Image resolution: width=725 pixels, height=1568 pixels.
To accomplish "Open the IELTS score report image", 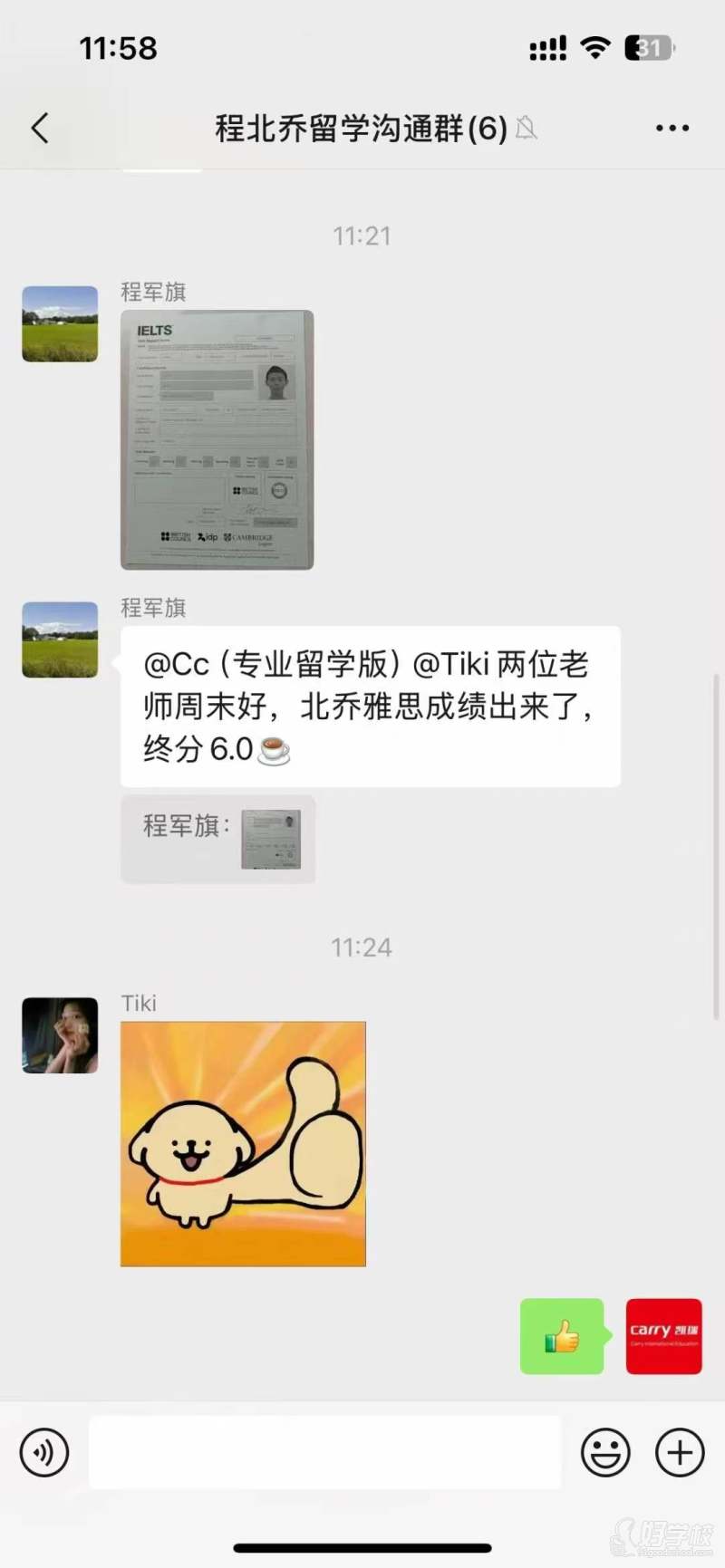I will tap(217, 439).
